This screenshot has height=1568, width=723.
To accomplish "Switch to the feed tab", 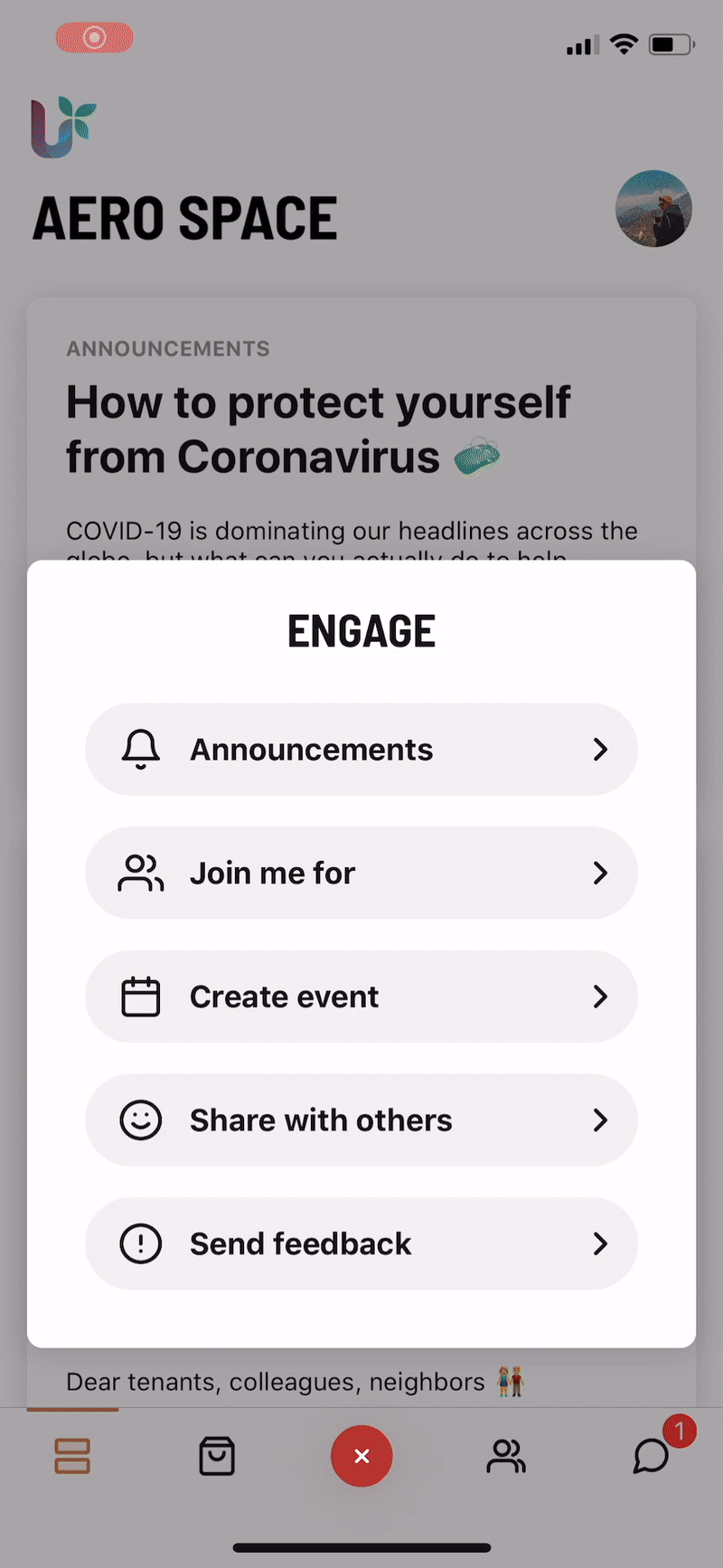I will tap(72, 1456).
